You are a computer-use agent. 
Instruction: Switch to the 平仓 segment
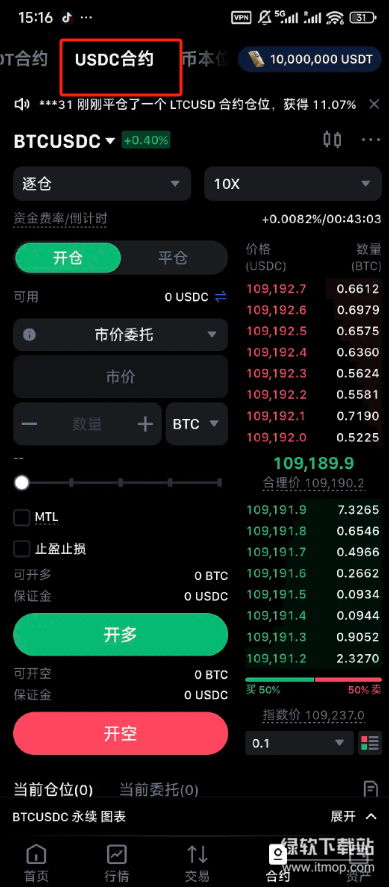pos(172,259)
